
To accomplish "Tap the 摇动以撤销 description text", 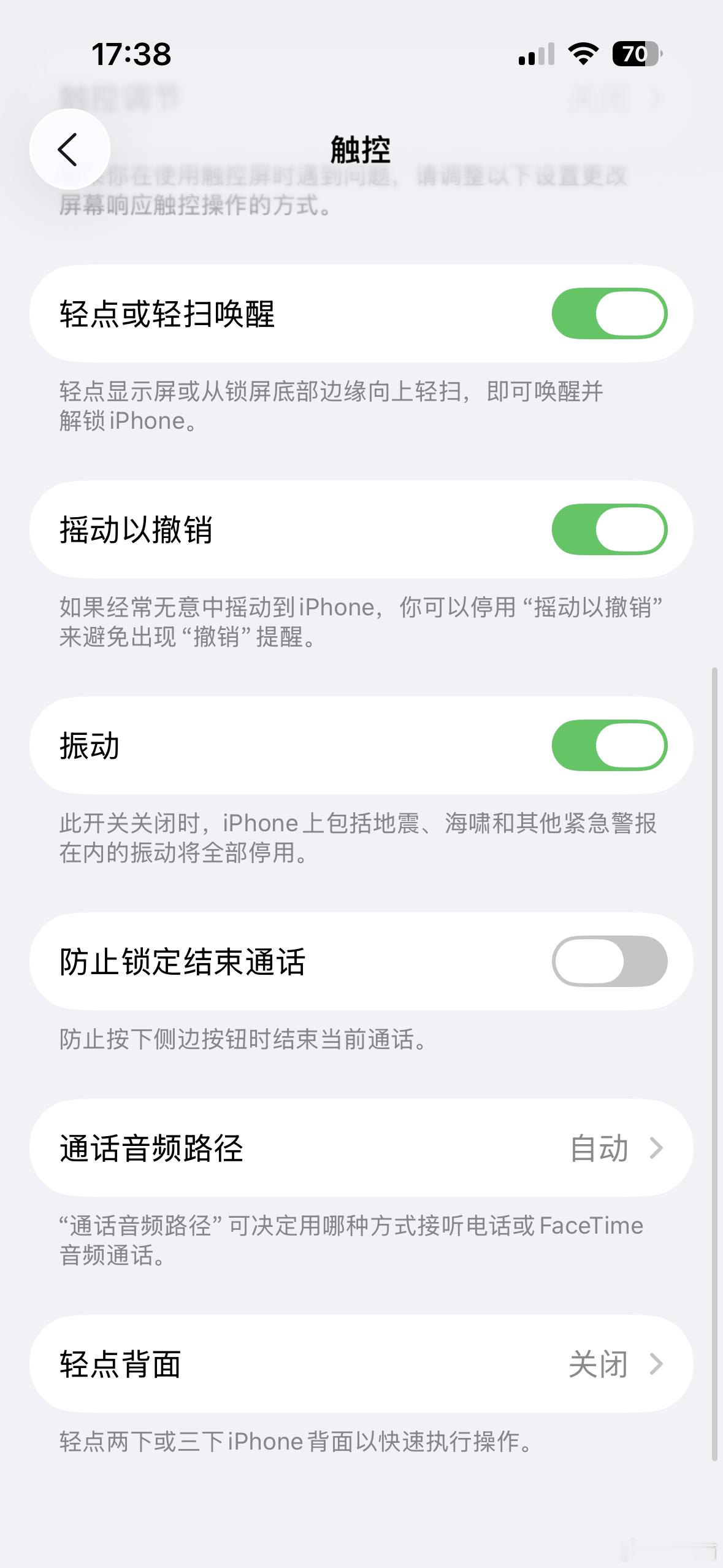I will [x=362, y=623].
